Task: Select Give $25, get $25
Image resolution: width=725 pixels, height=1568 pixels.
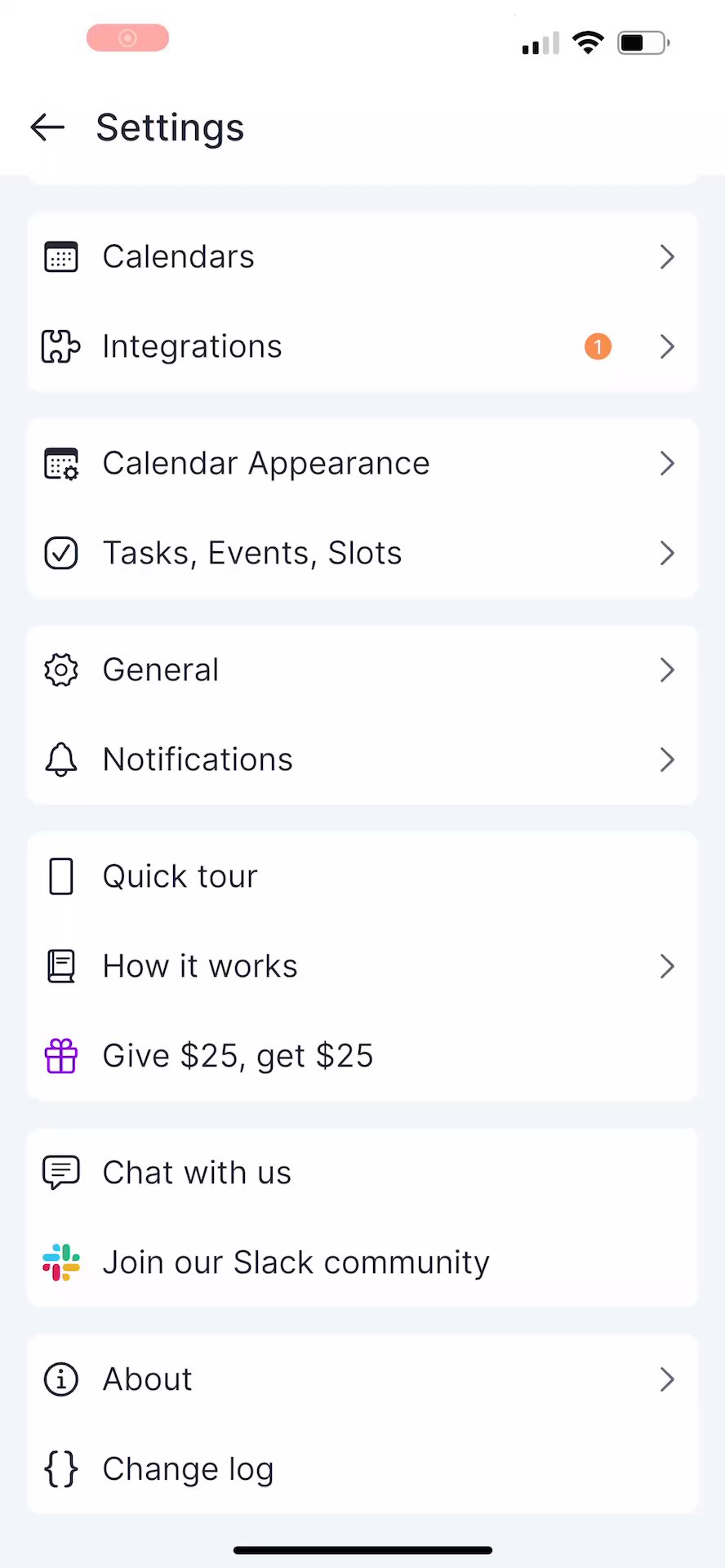Action: pyautogui.click(x=362, y=1057)
